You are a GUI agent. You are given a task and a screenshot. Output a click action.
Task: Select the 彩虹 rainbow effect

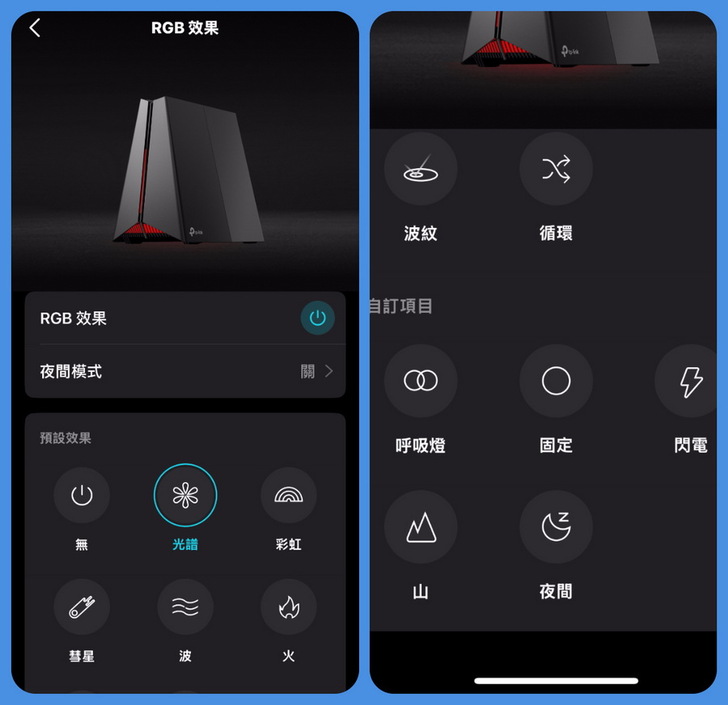(289, 496)
